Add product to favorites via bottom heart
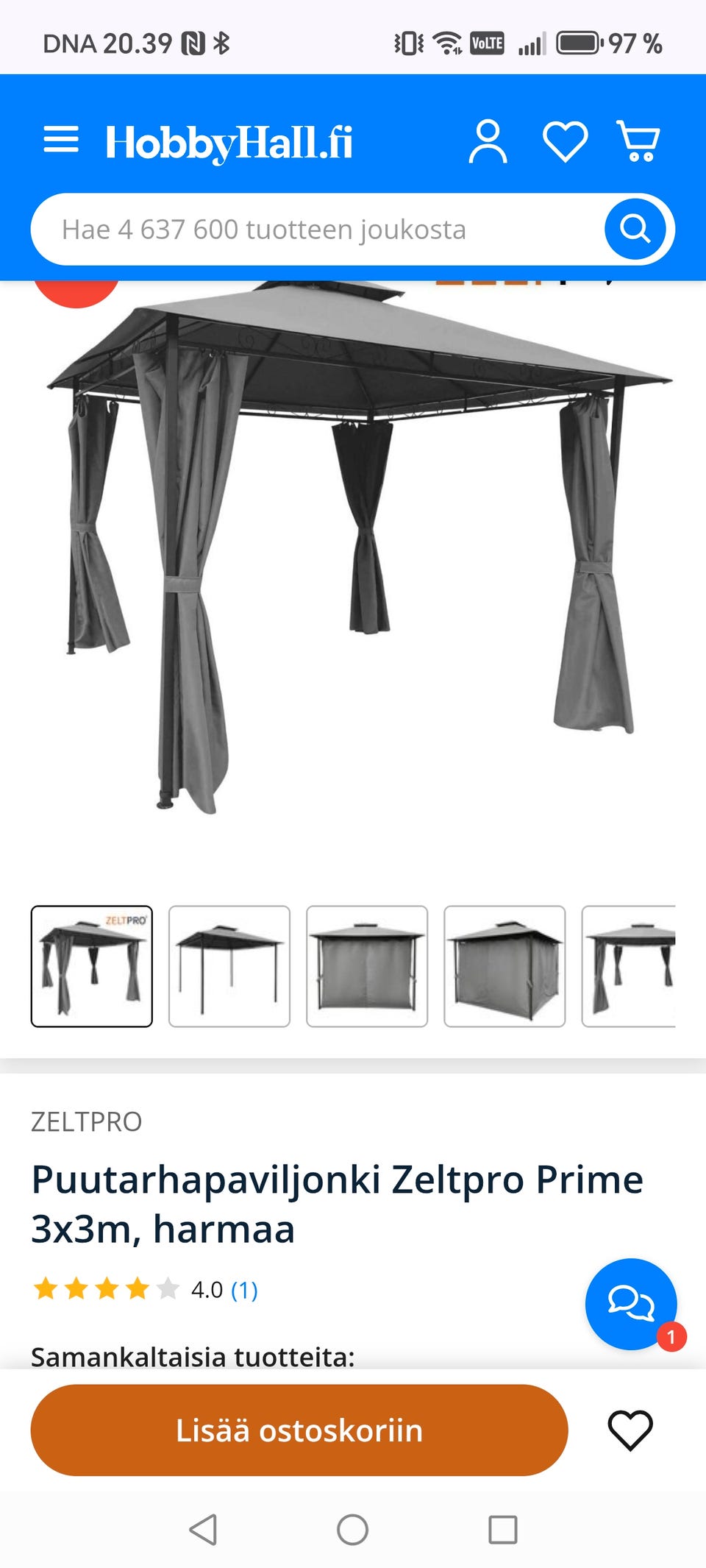Screen dimensions: 706x1568 (x=630, y=1430)
